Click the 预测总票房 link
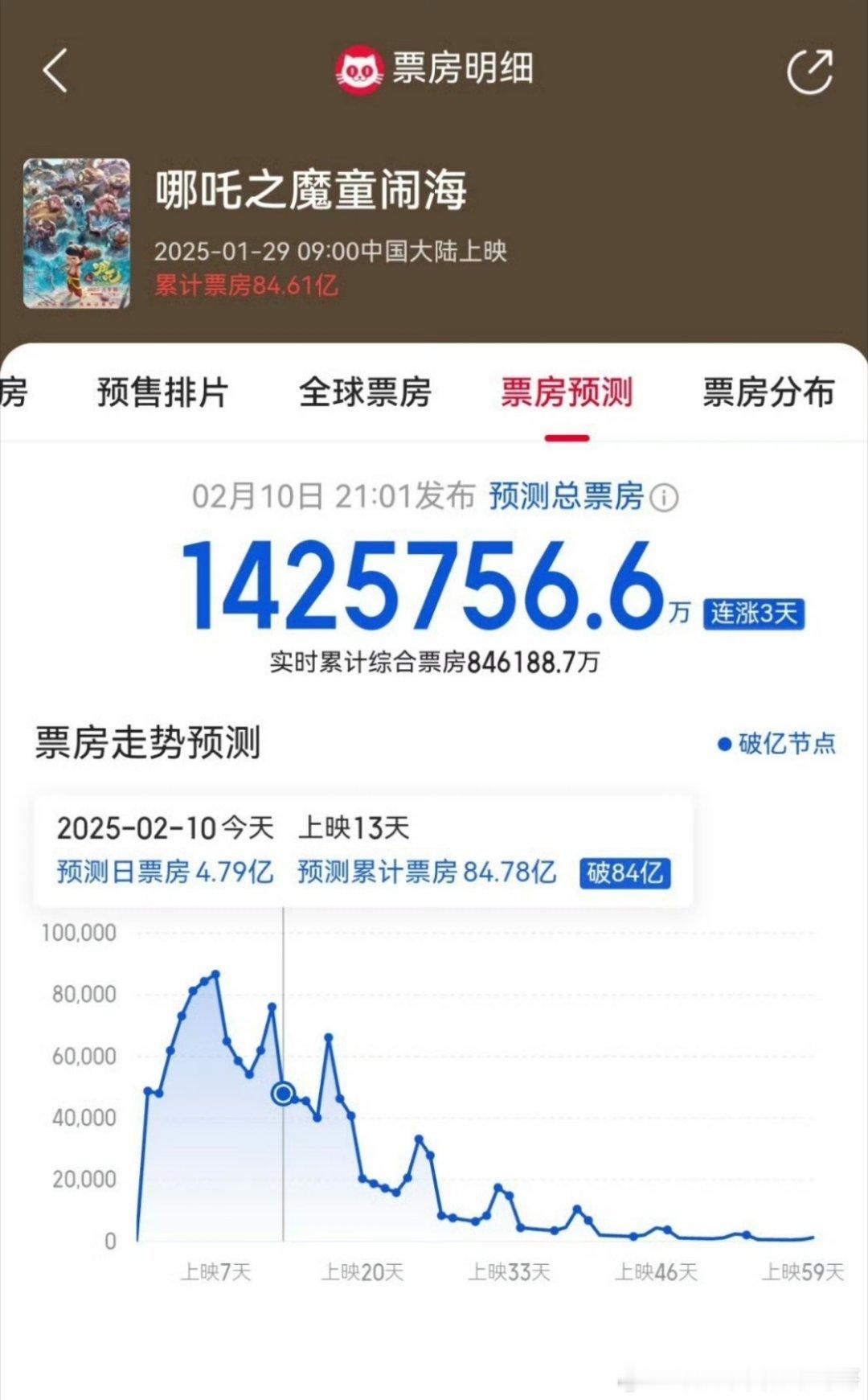The width and height of the screenshot is (868, 1400). coord(564,499)
